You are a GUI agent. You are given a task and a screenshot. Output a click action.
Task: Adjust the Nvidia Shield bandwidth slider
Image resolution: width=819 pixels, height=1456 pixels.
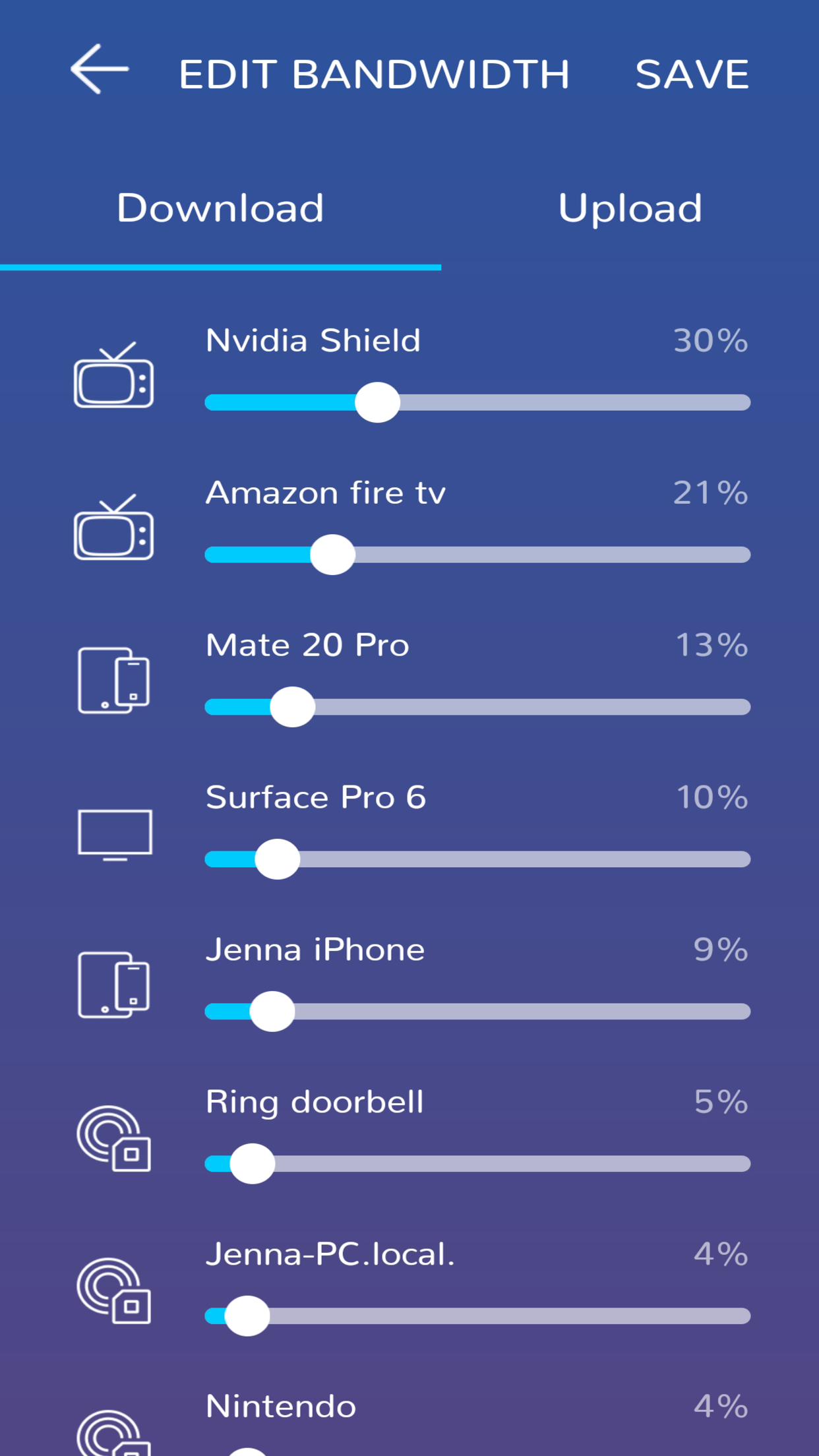click(380, 402)
